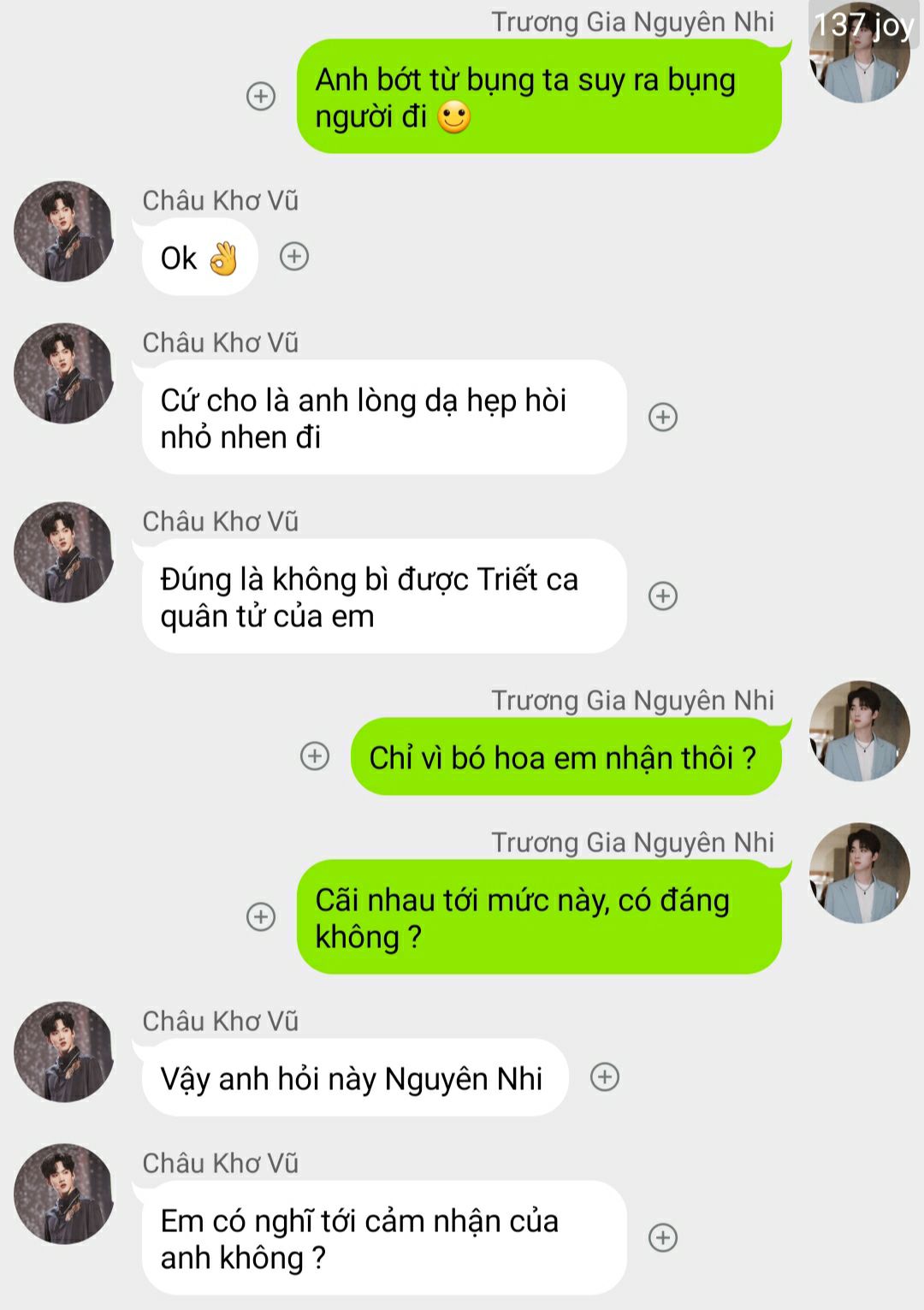Open Châu Kha Vũ's avatar beside "Ok" message
This screenshot has width=924, height=1310.
(x=64, y=231)
